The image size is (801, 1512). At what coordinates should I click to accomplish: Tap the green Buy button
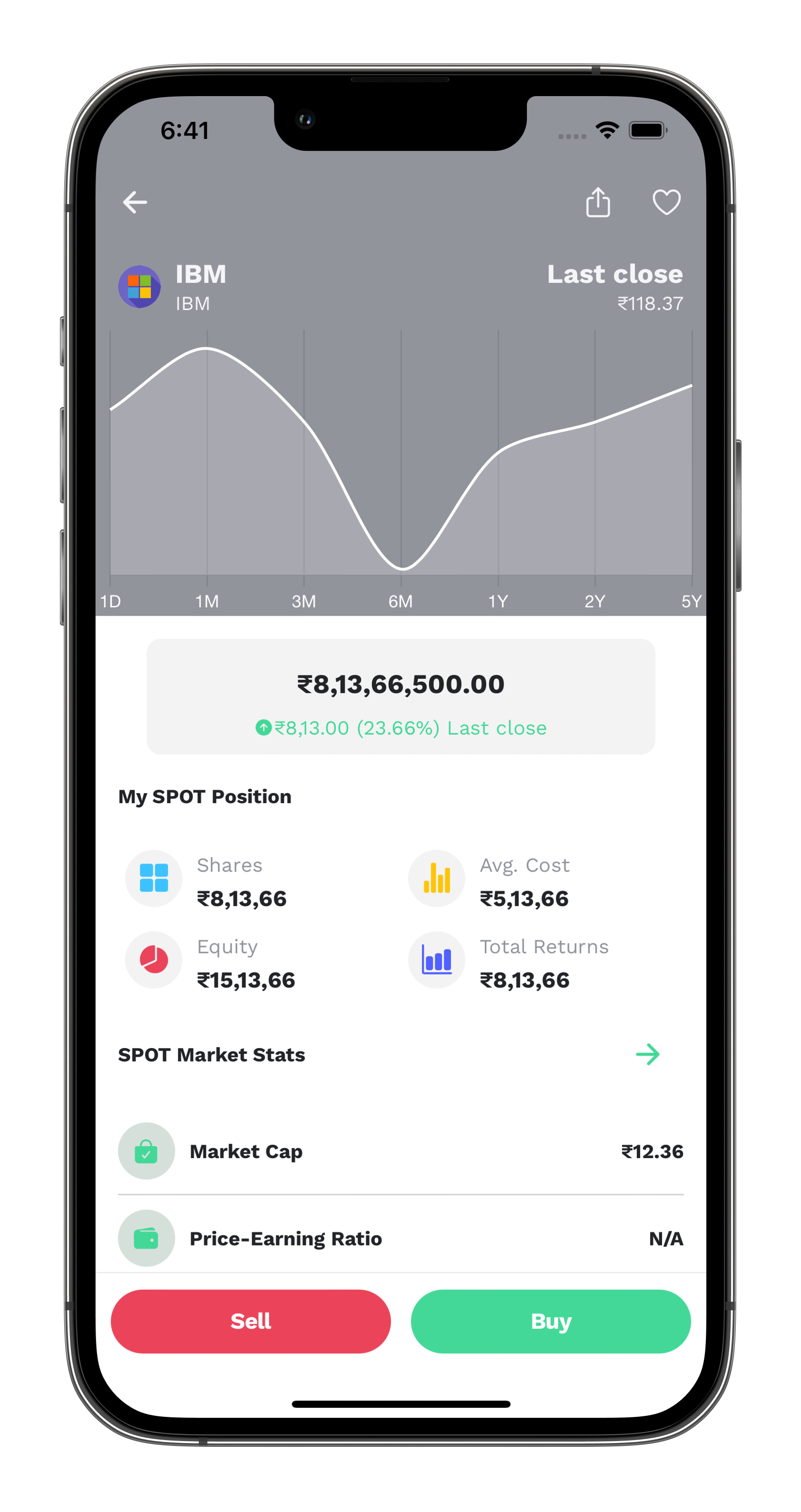pos(550,1321)
